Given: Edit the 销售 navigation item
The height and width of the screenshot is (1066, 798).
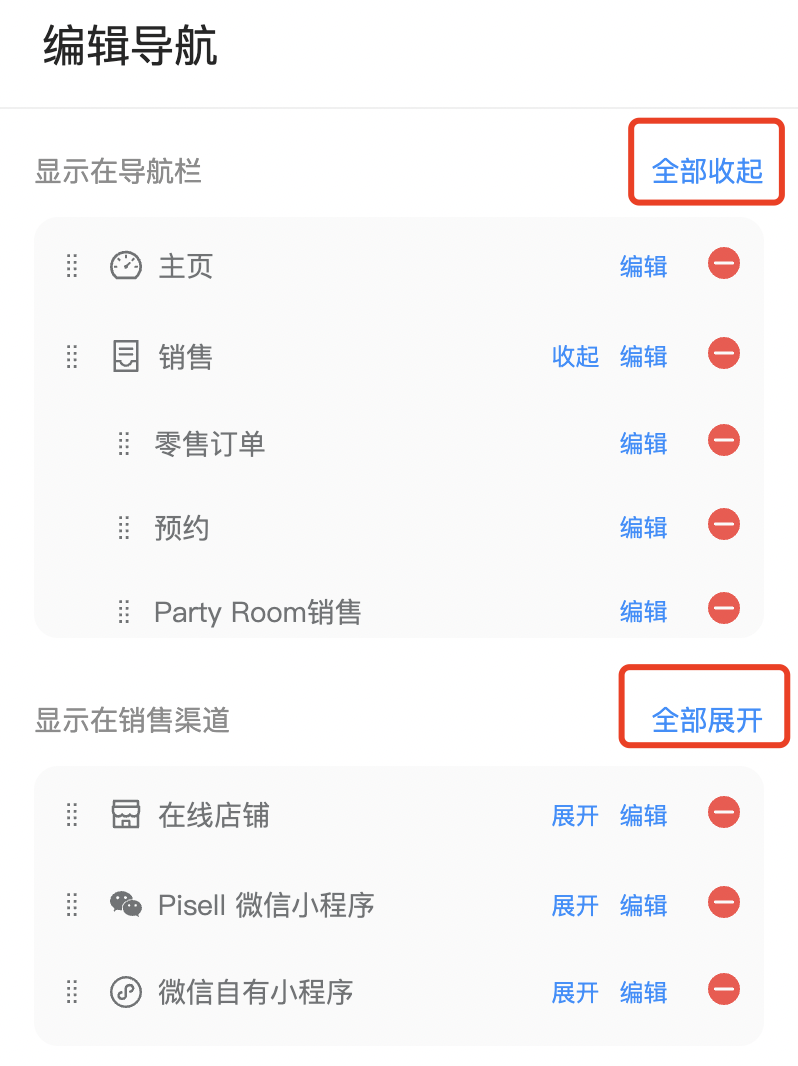Looking at the screenshot, I should [x=643, y=356].
